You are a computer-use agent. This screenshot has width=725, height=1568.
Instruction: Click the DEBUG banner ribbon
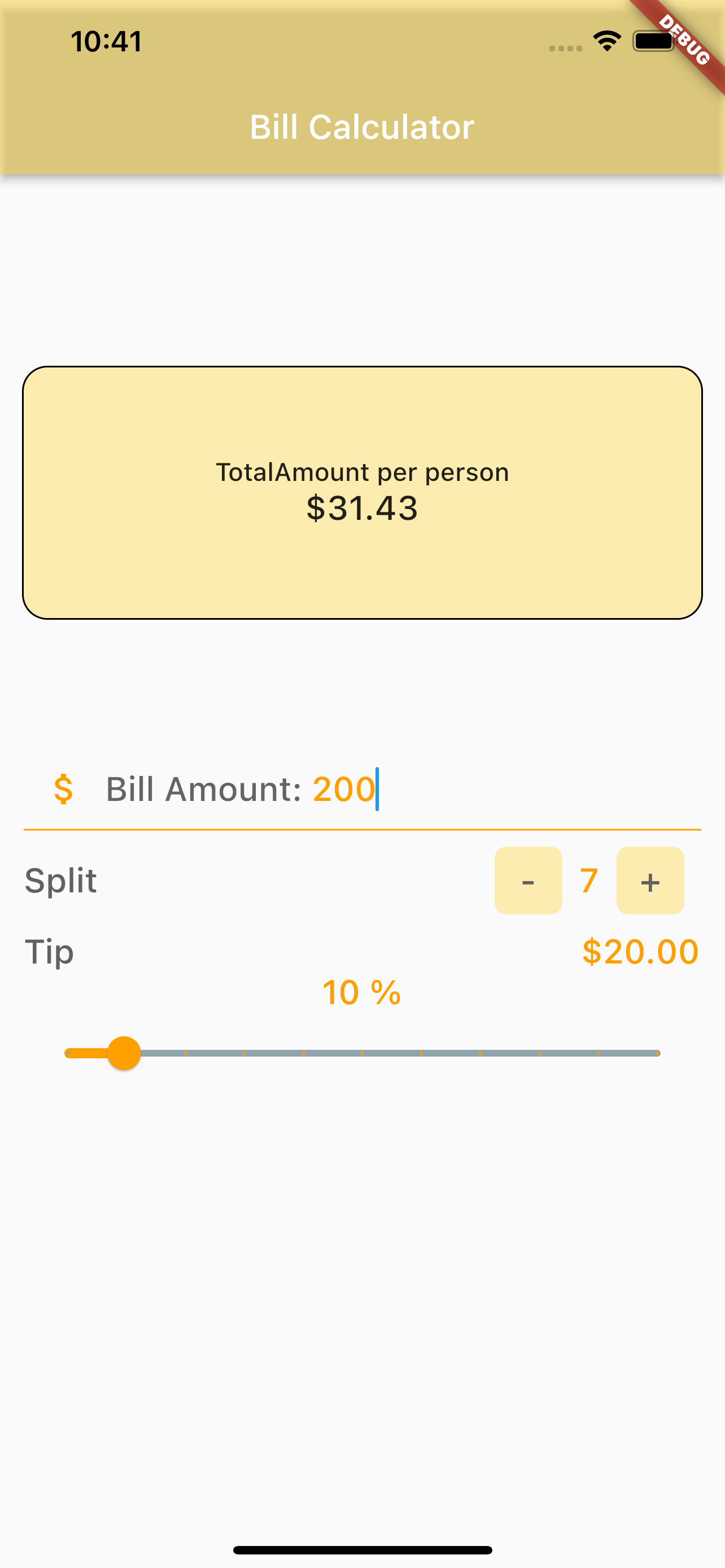pos(684,40)
